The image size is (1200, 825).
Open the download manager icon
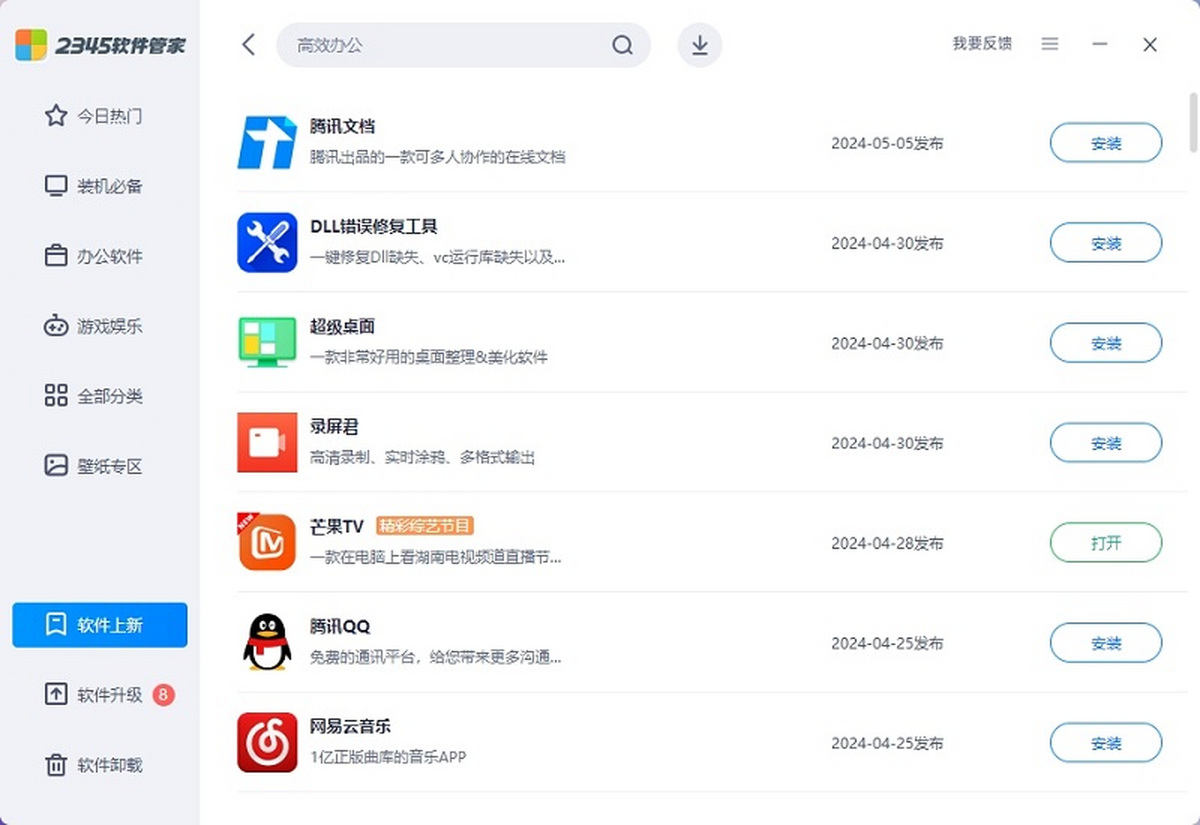pos(700,45)
